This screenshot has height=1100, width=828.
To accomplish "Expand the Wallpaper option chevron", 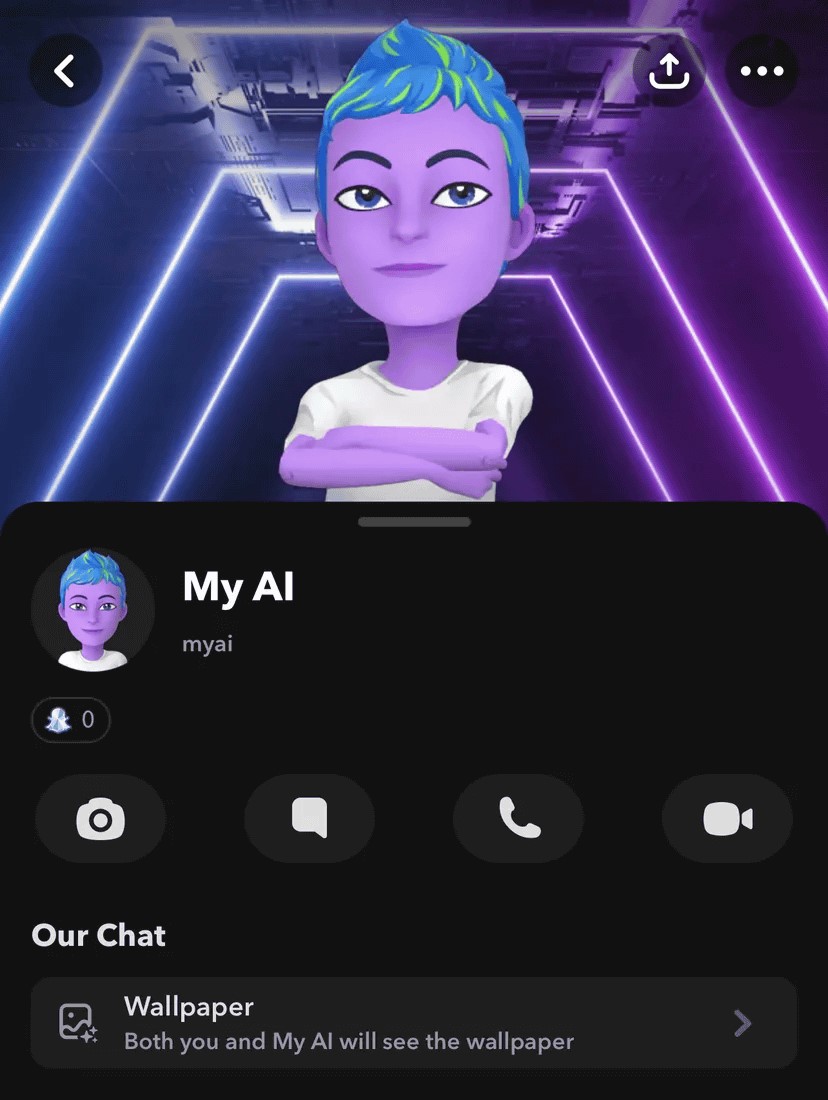I will point(741,1022).
